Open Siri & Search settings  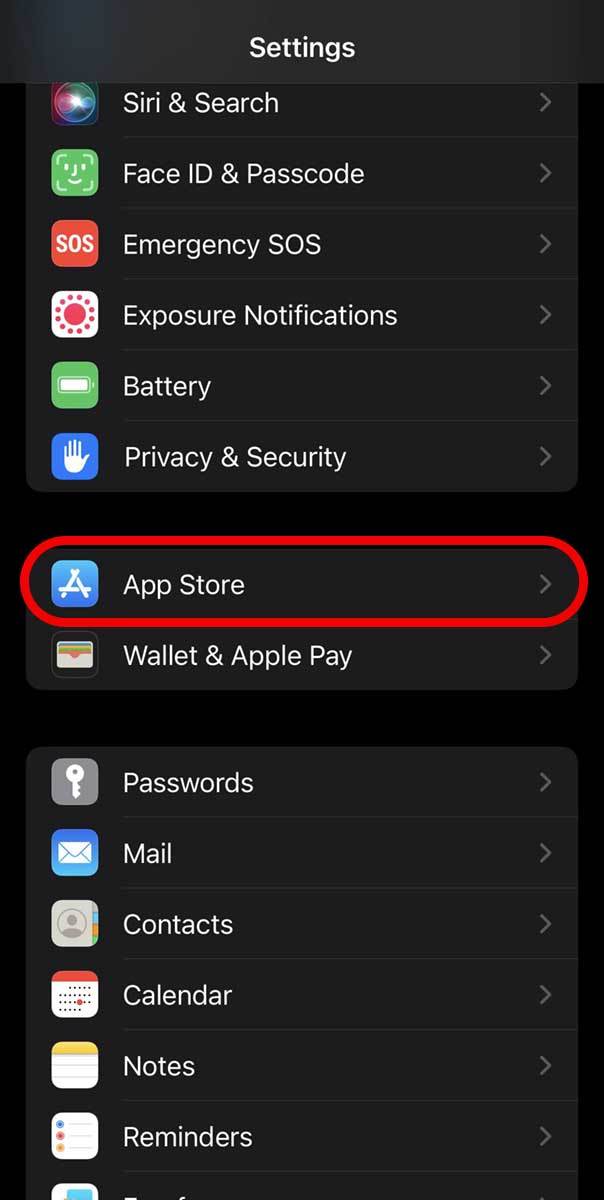pyautogui.click(x=300, y=103)
